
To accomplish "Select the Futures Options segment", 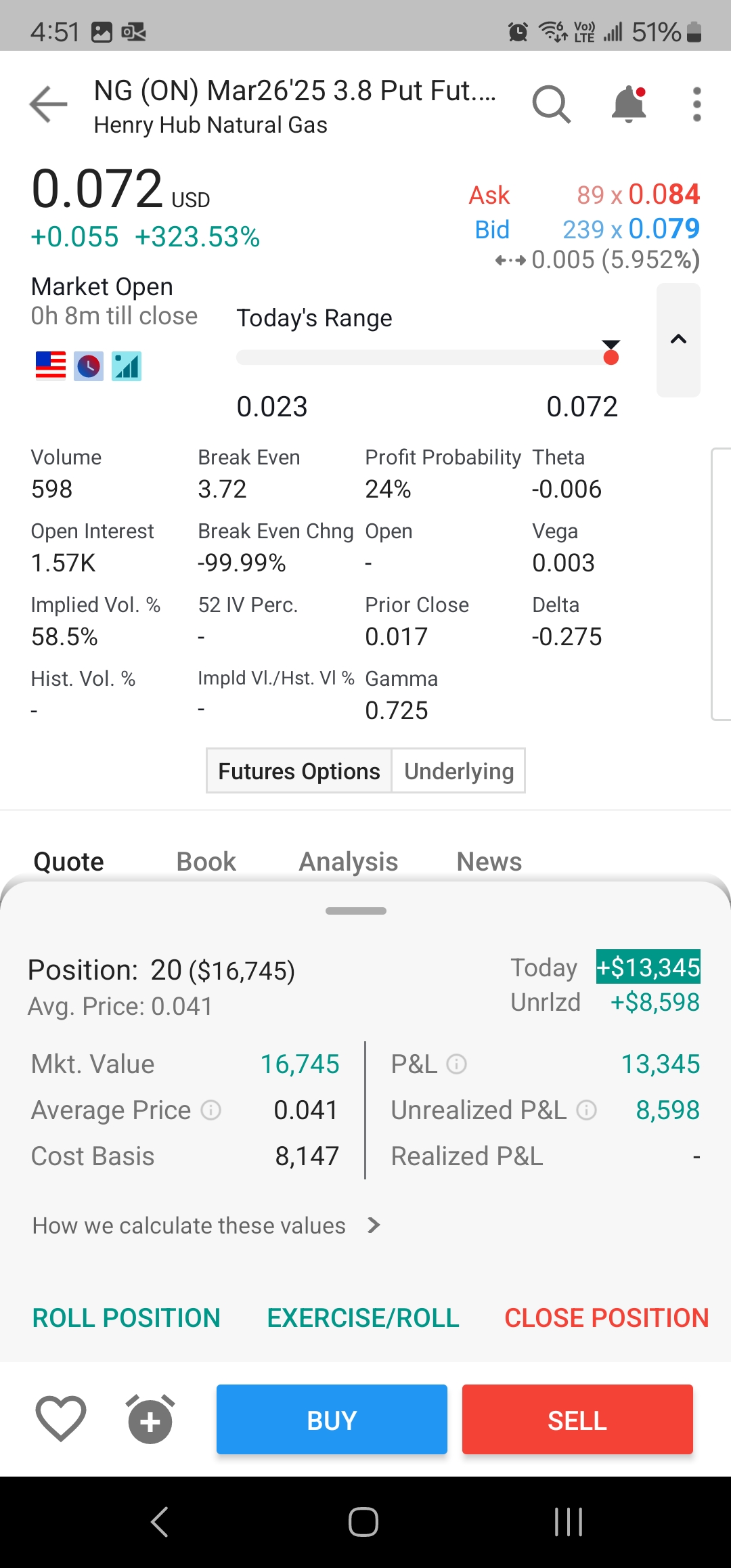I will (299, 770).
